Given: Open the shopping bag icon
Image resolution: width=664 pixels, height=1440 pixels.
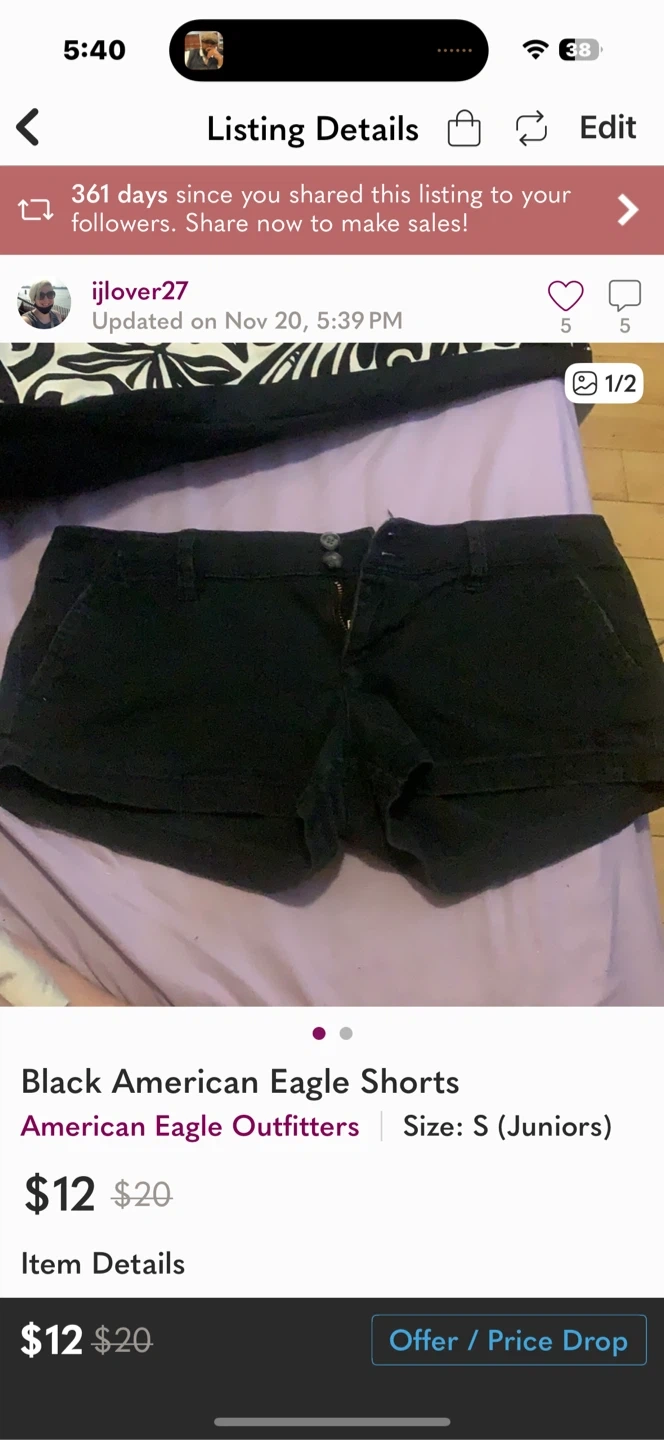Looking at the screenshot, I should [464, 128].
